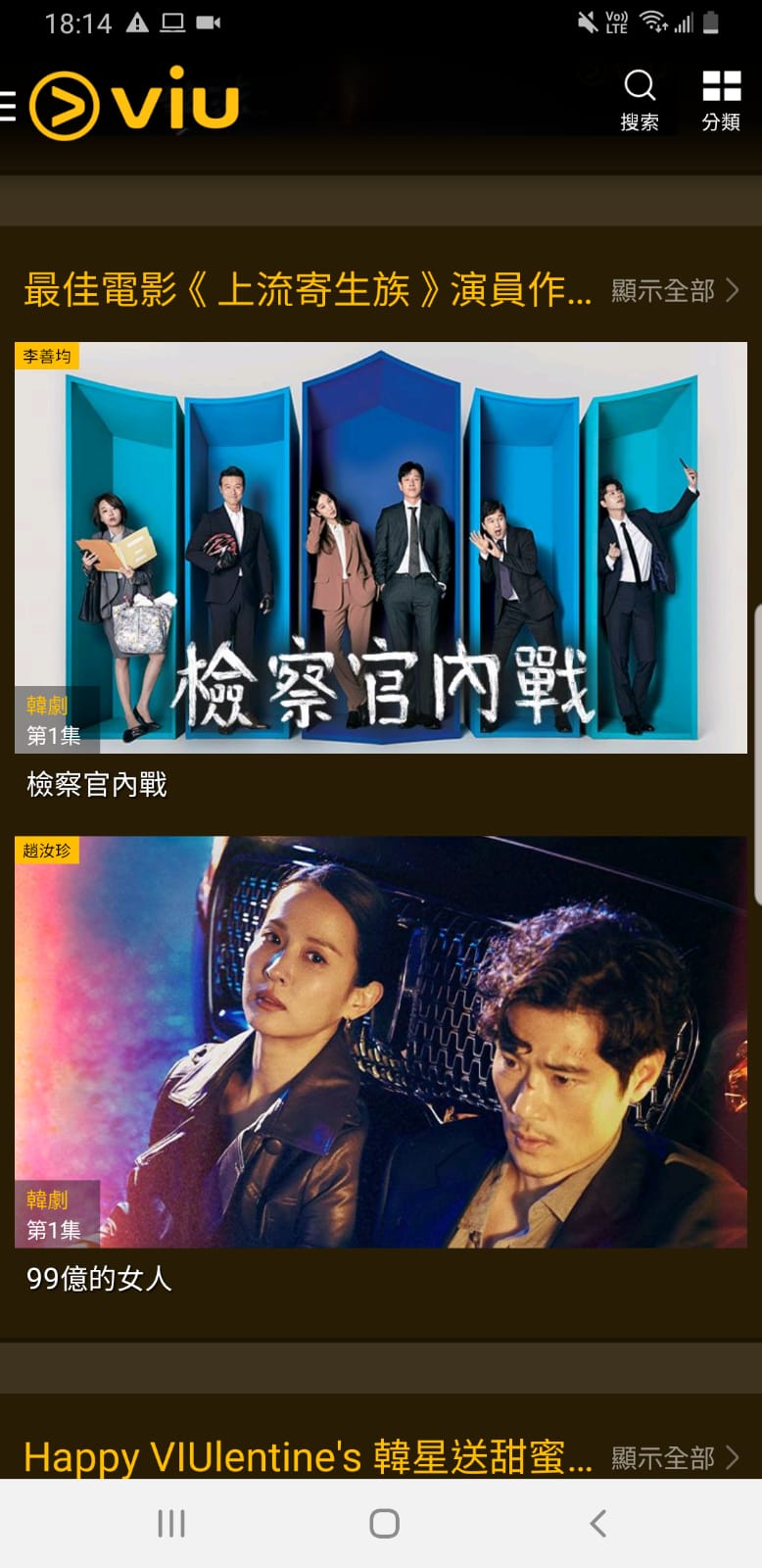Show all for 最佳電影《上流寄生族》演員作品
The height and width of the screenshot is (1568, 762).
click(675, 290)
